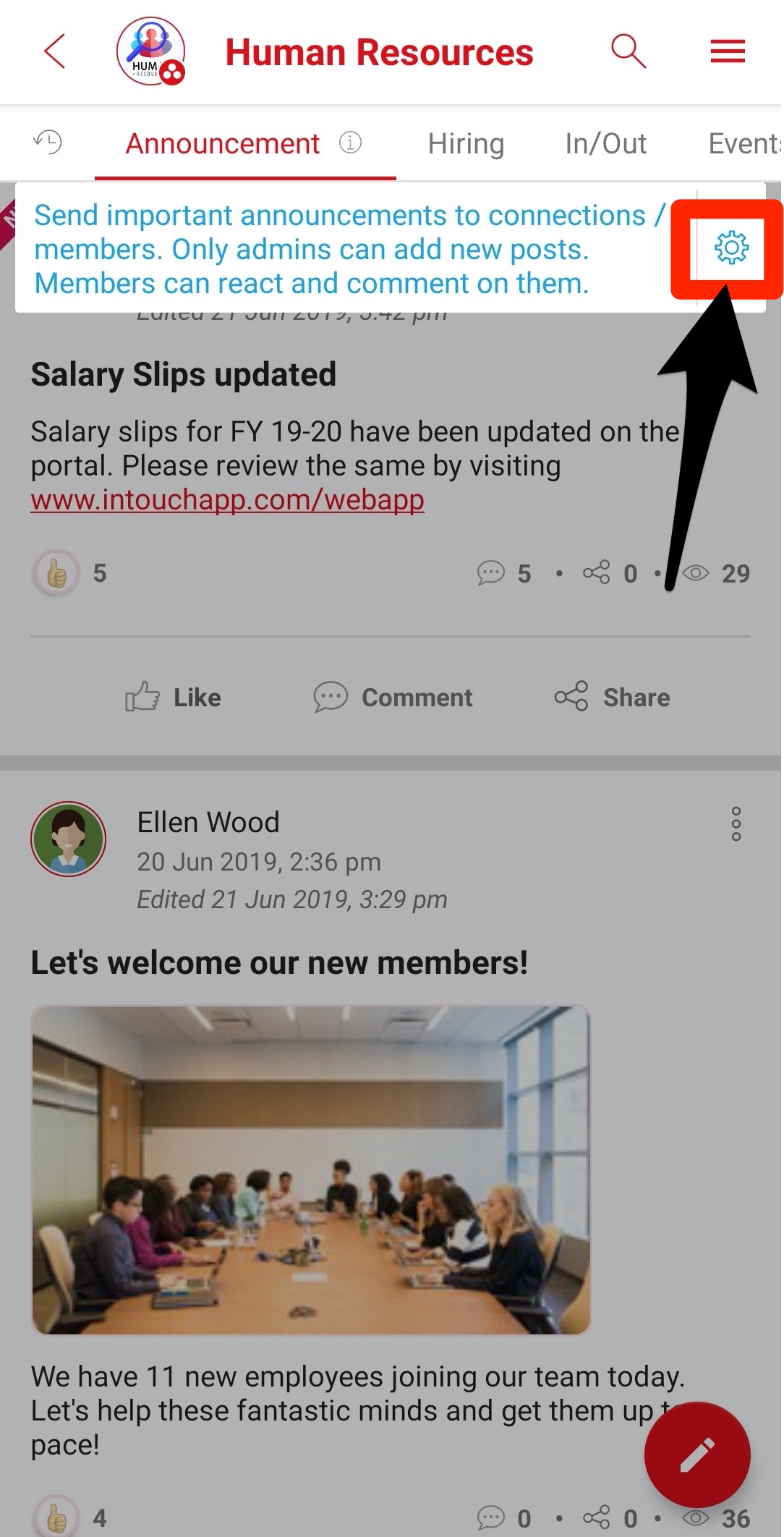Open the hamburger menu
Screen dimensions: 784x1537
point(727,51)
